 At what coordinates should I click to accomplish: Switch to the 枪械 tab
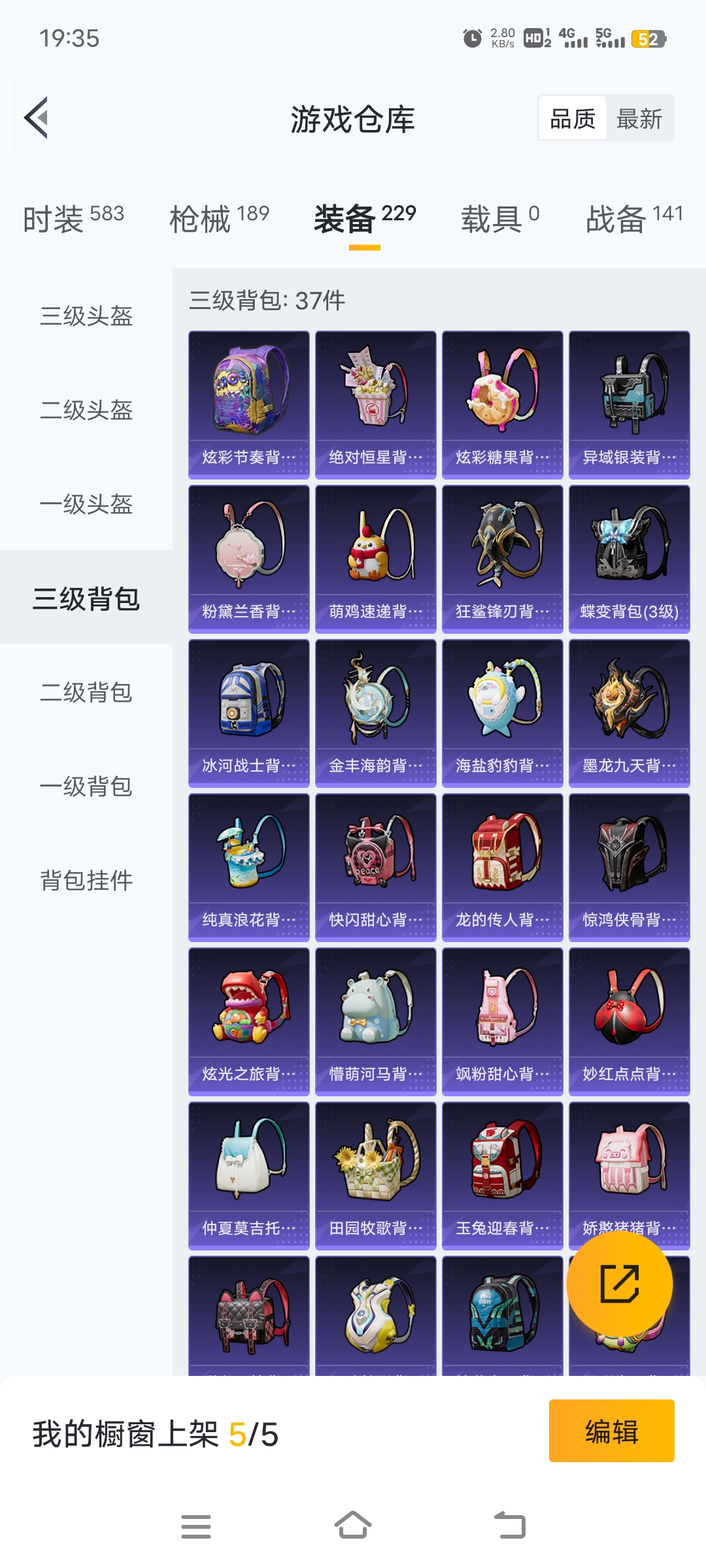(219, 219)
